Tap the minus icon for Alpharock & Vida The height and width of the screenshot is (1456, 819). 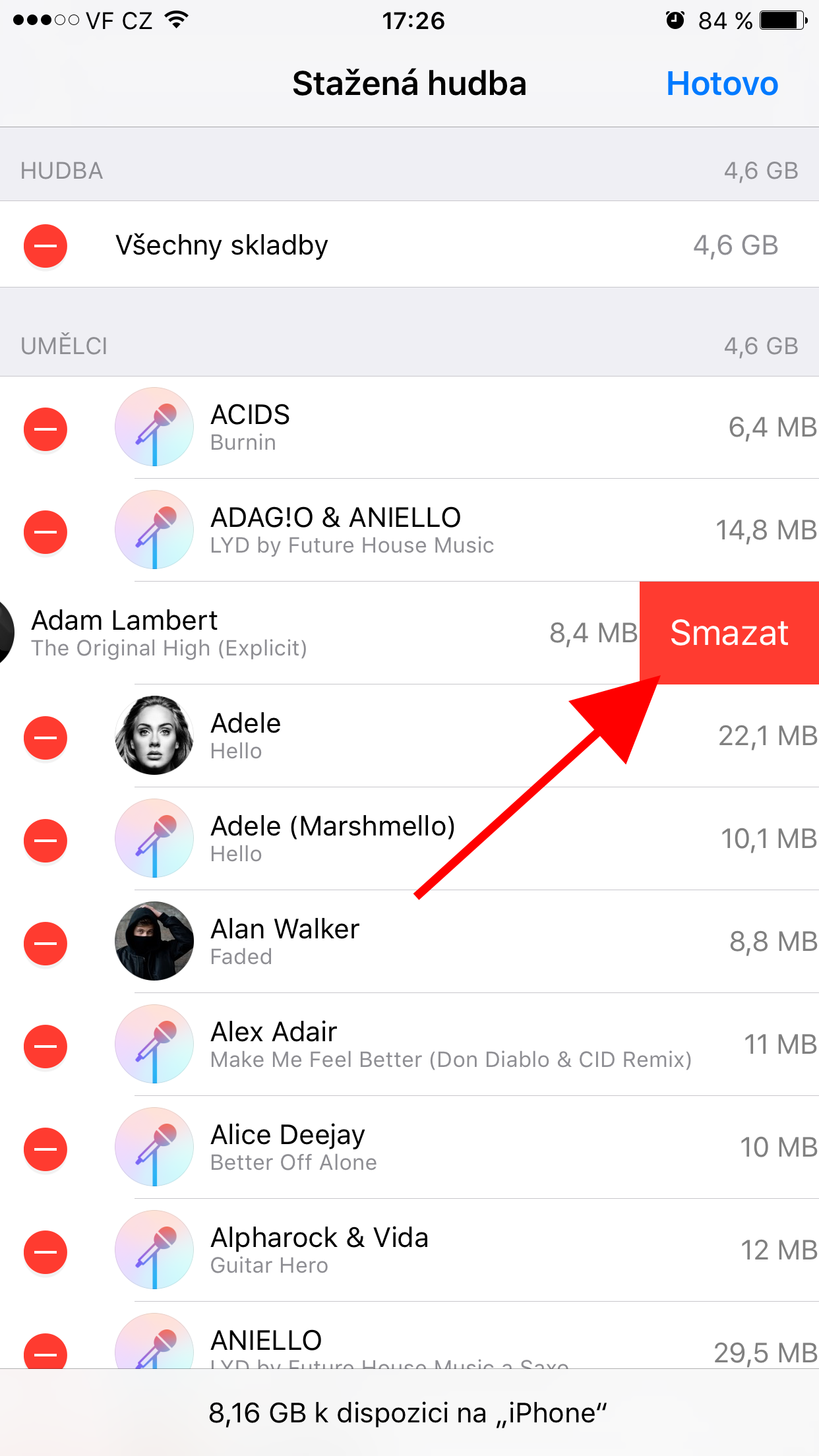pos(45,1252)
